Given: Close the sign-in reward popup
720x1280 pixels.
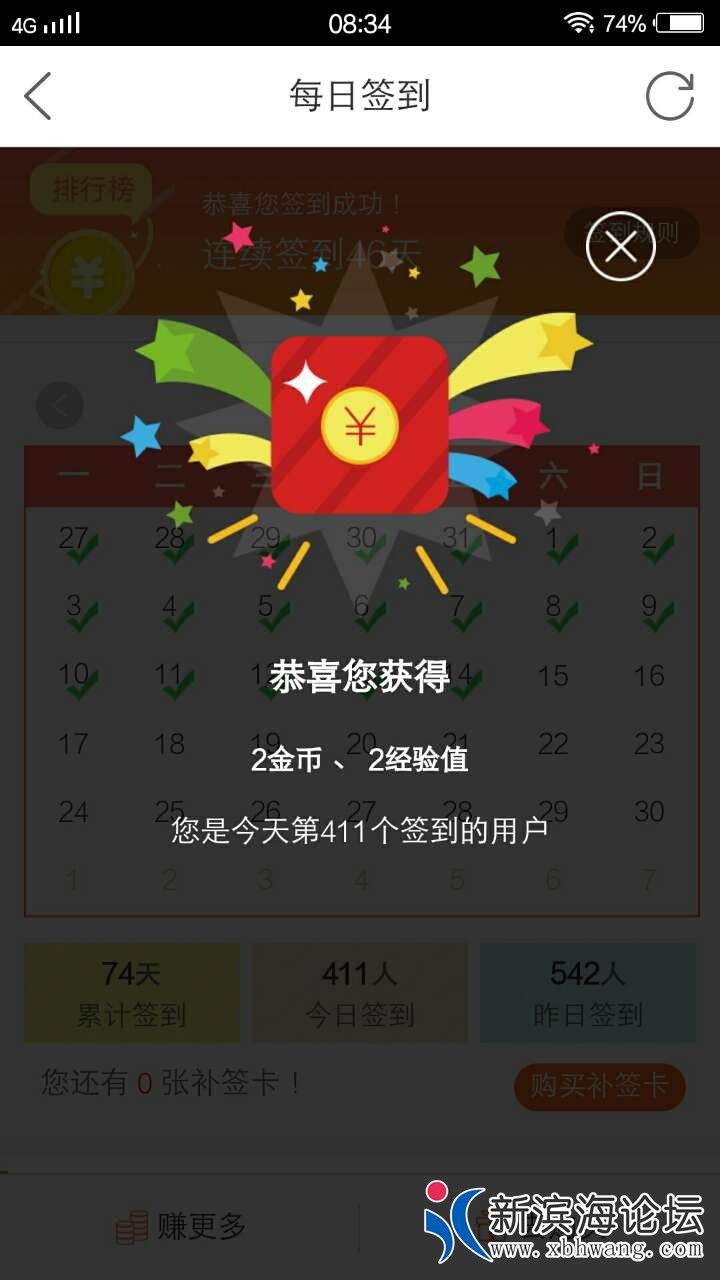Looking at the screenshot, I should 620,246.
